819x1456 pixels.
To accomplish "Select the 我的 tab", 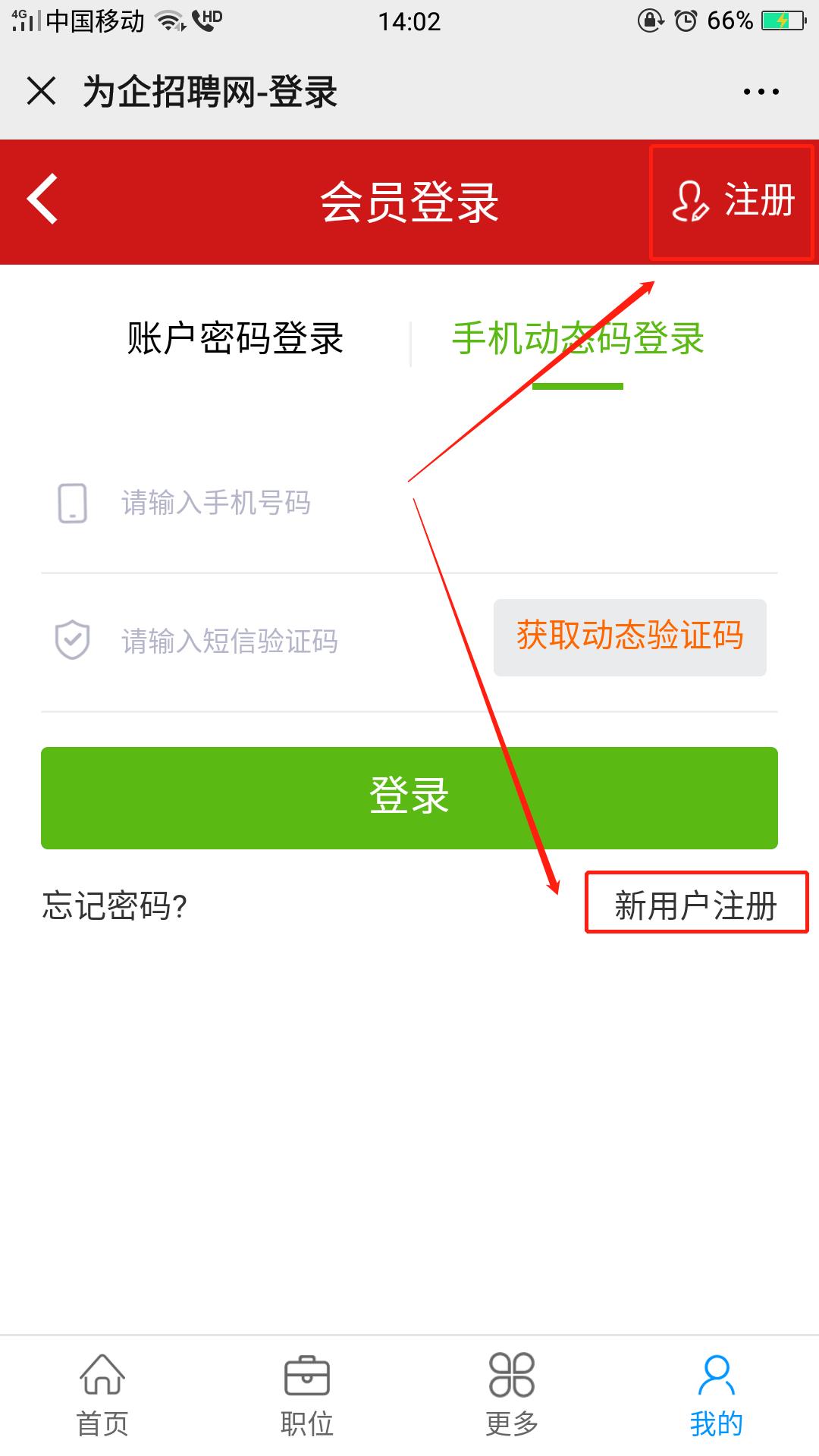I will click(716, 1396).
